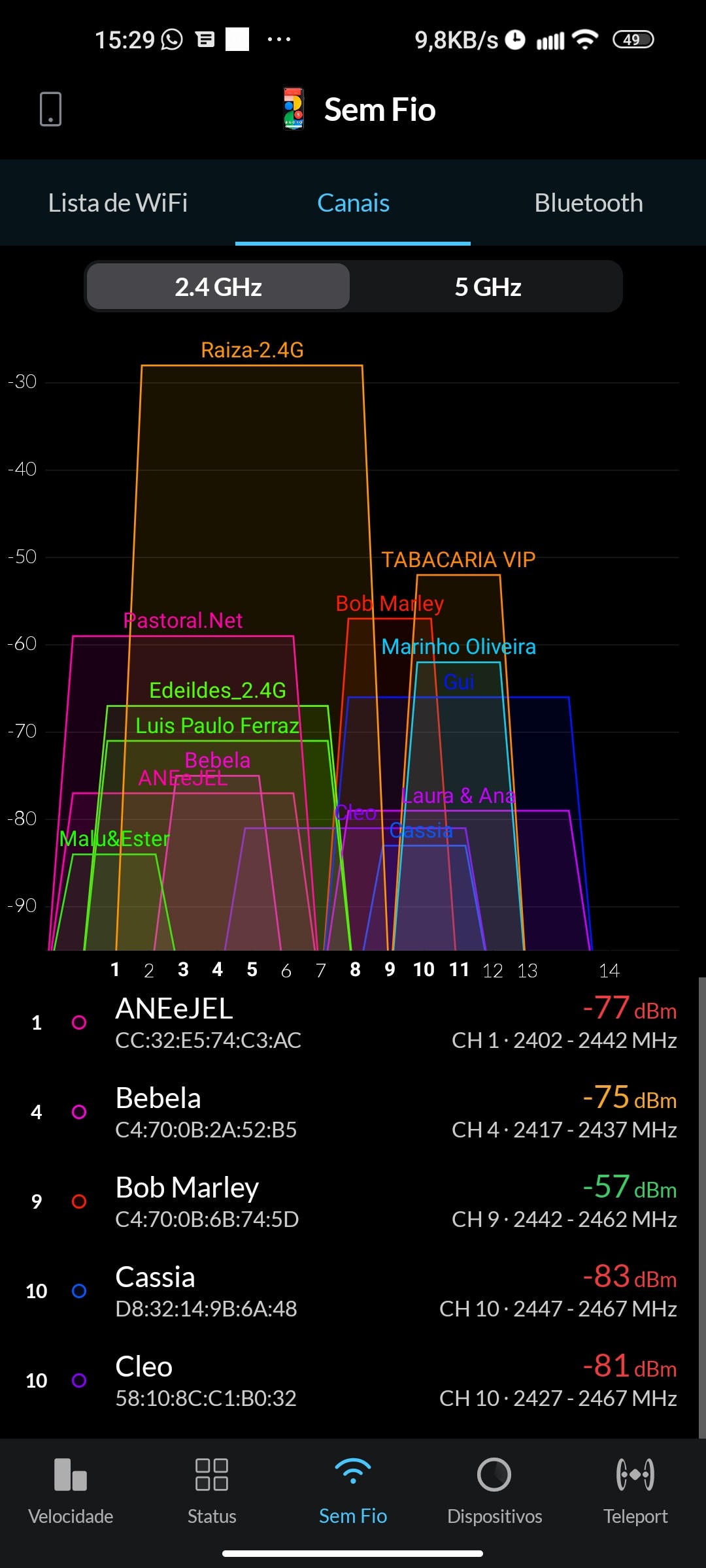
Task: Switch to the Lista de WiFi tab
Action: (x=118, y=203)
